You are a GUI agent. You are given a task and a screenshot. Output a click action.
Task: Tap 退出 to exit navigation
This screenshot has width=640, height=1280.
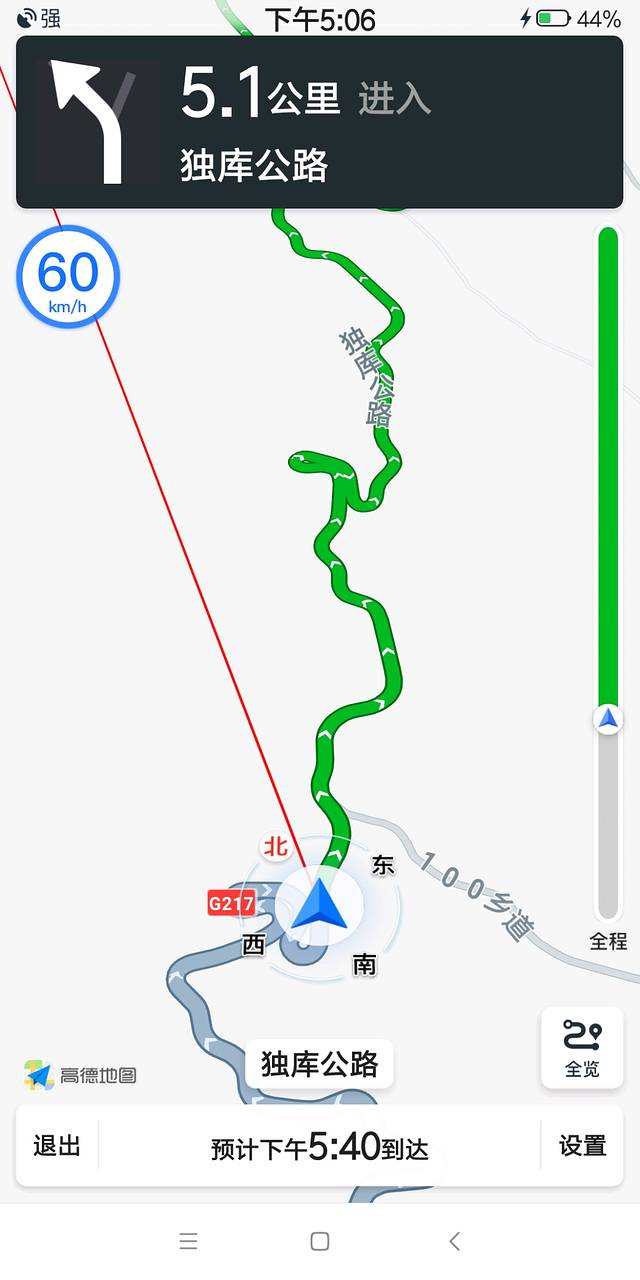click(57, 1146)
